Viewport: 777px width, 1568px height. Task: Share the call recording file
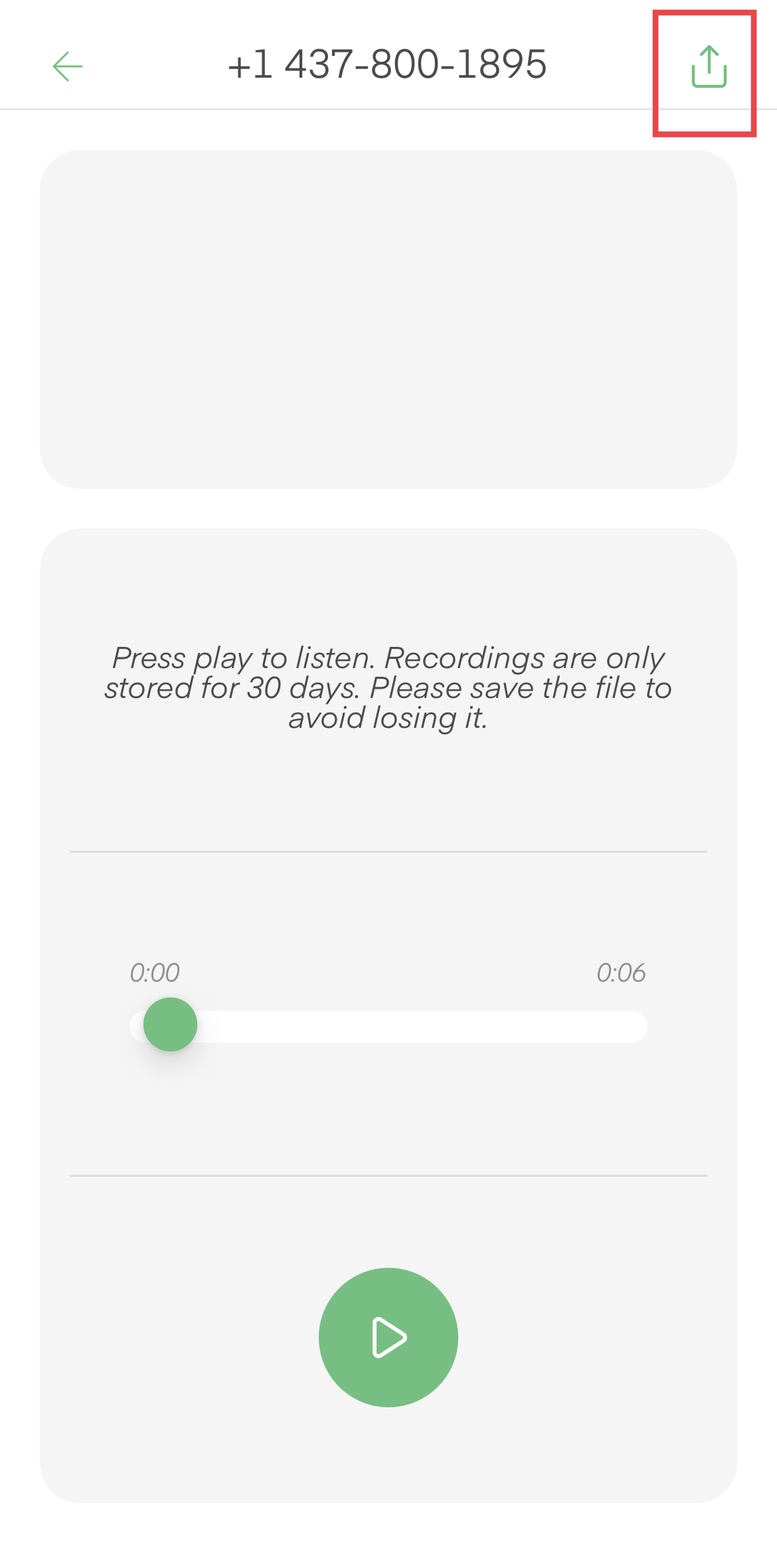pyautogui.click(x=709, y=67)
